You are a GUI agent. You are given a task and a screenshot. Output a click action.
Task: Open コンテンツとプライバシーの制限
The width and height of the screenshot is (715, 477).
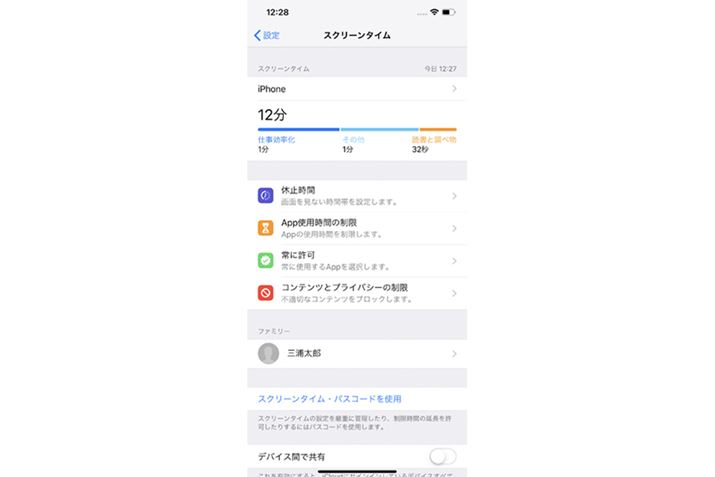click(356, 292)
